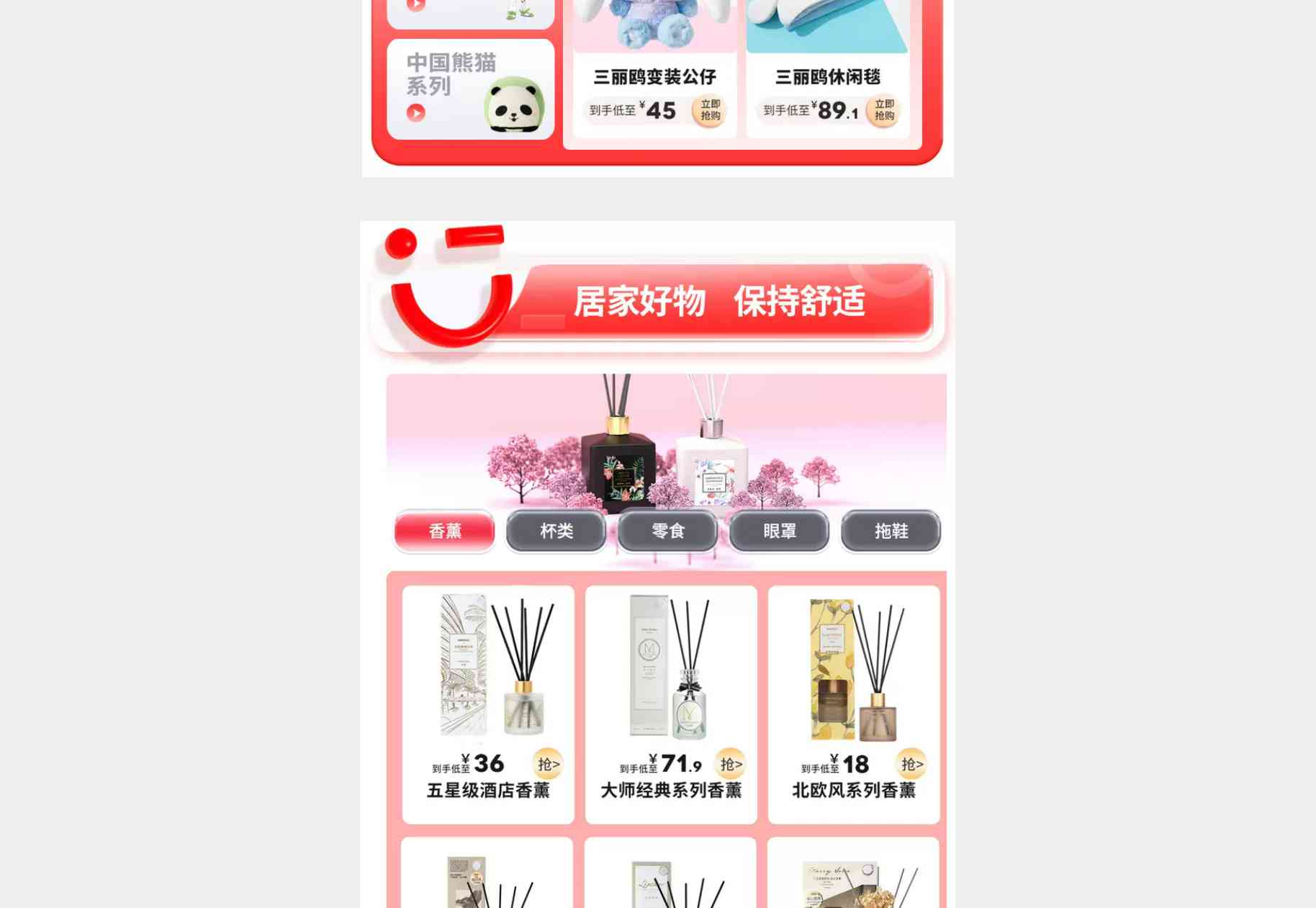Switch to the 杯类 tab

click(556, 531)
